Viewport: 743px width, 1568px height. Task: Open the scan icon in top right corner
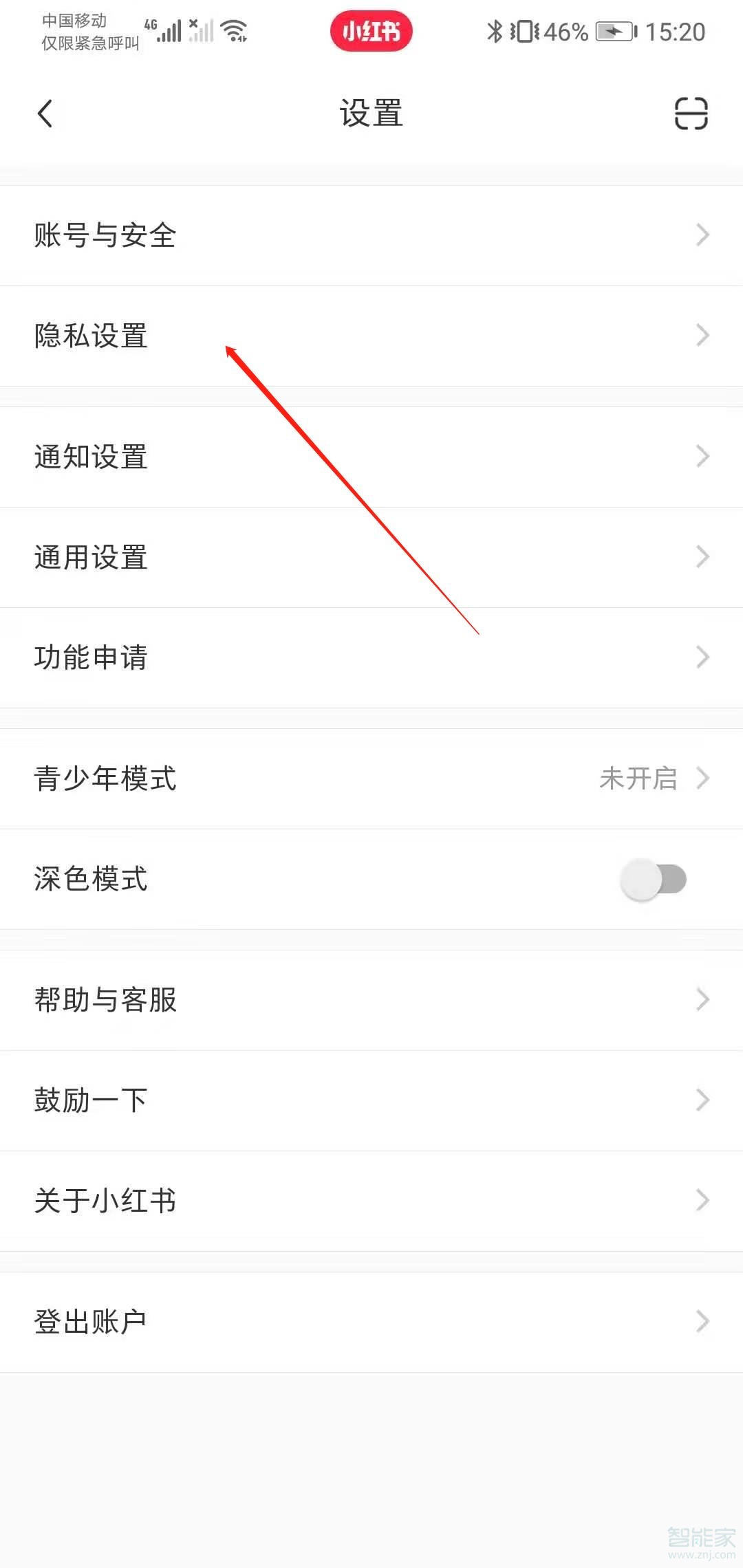pos(690,113)
